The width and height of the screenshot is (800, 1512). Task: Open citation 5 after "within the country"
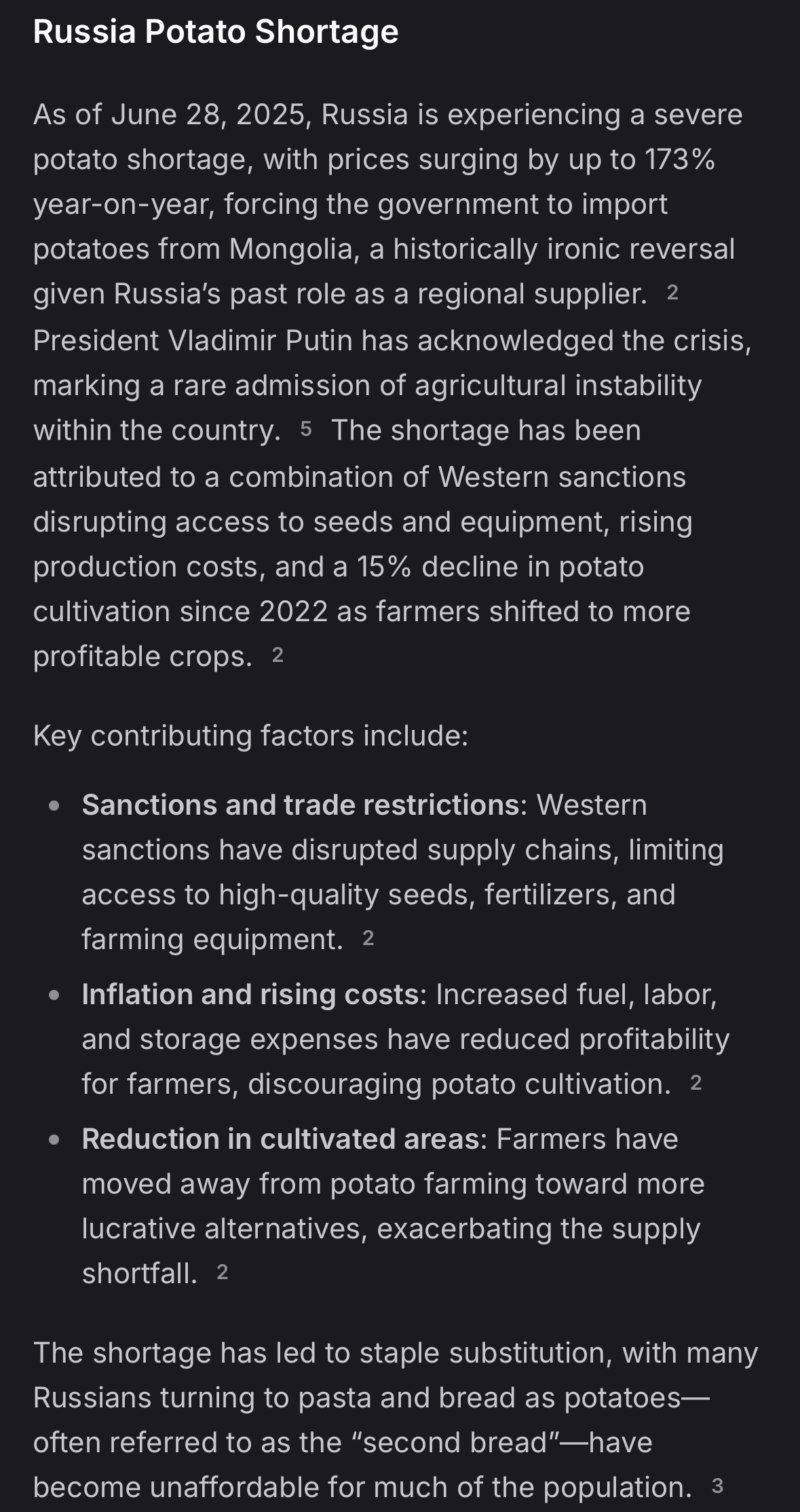(x=306, y=429)
